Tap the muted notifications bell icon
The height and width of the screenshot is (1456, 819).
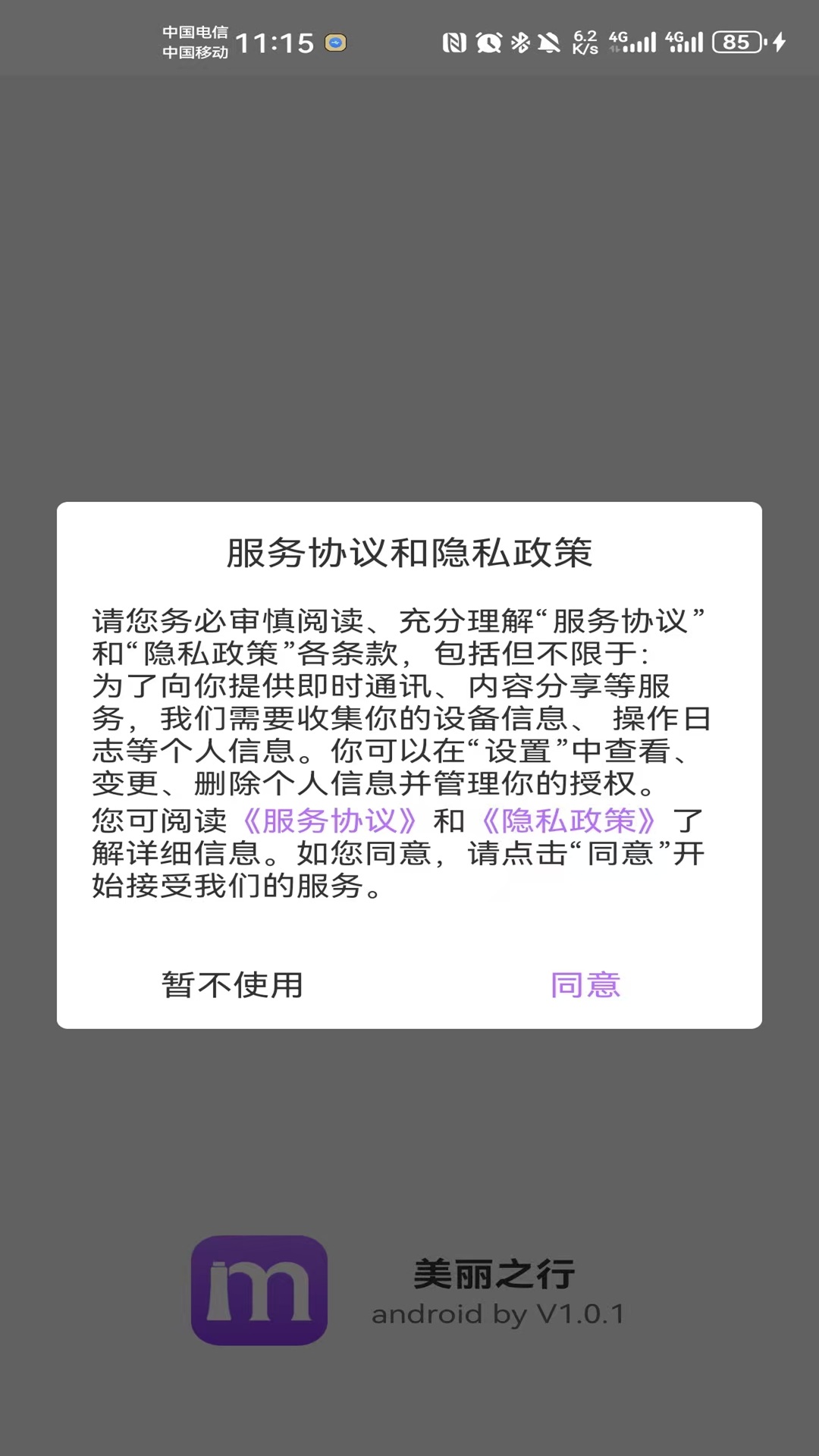point(550,43)
